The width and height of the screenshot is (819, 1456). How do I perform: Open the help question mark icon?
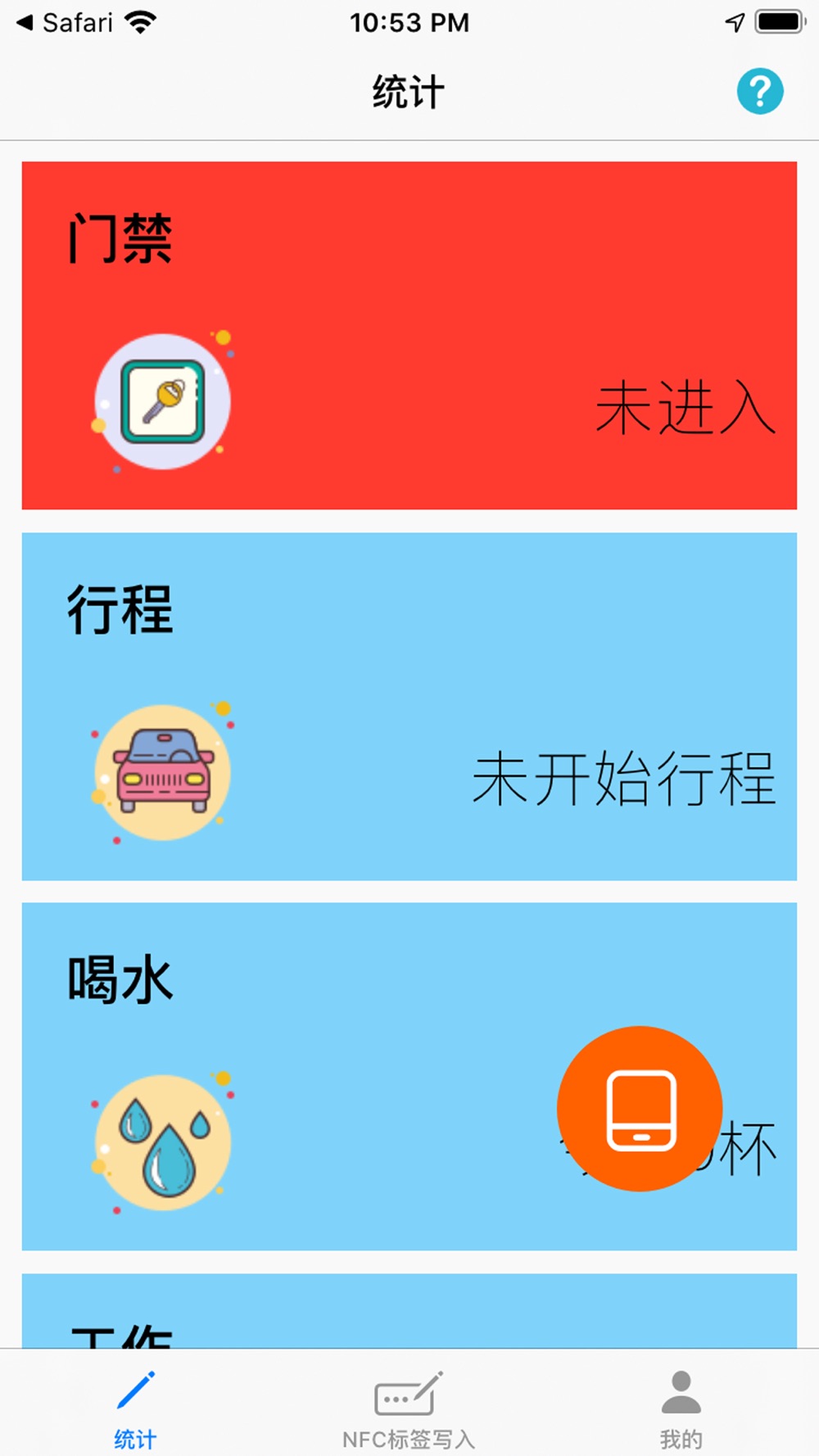tap(760, 91)
